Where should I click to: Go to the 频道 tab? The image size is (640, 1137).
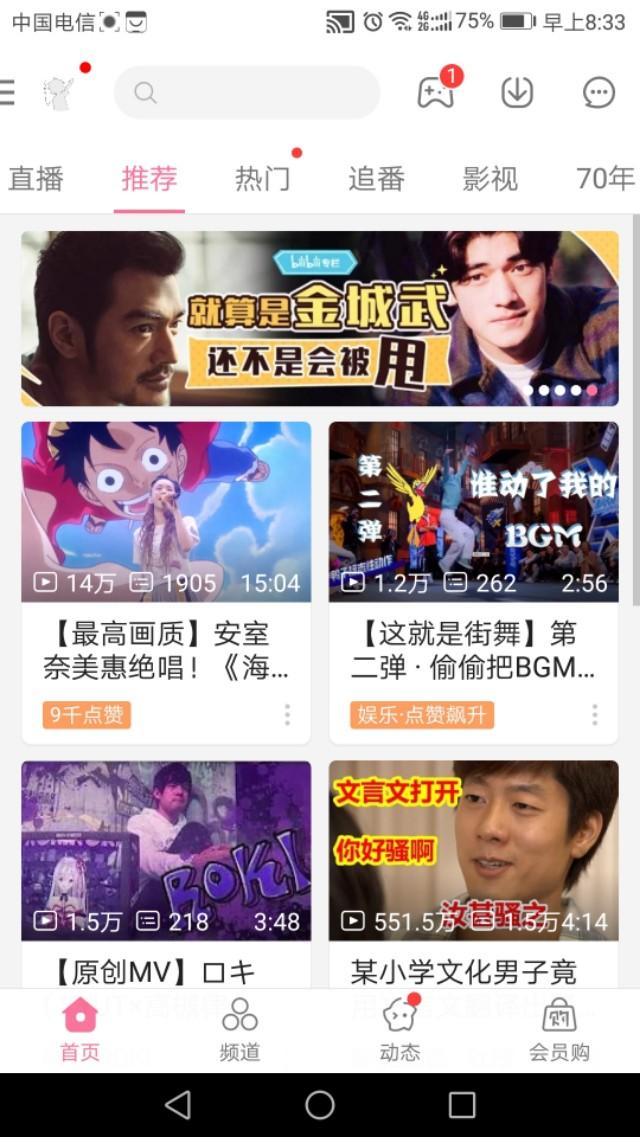[240, 1030]
